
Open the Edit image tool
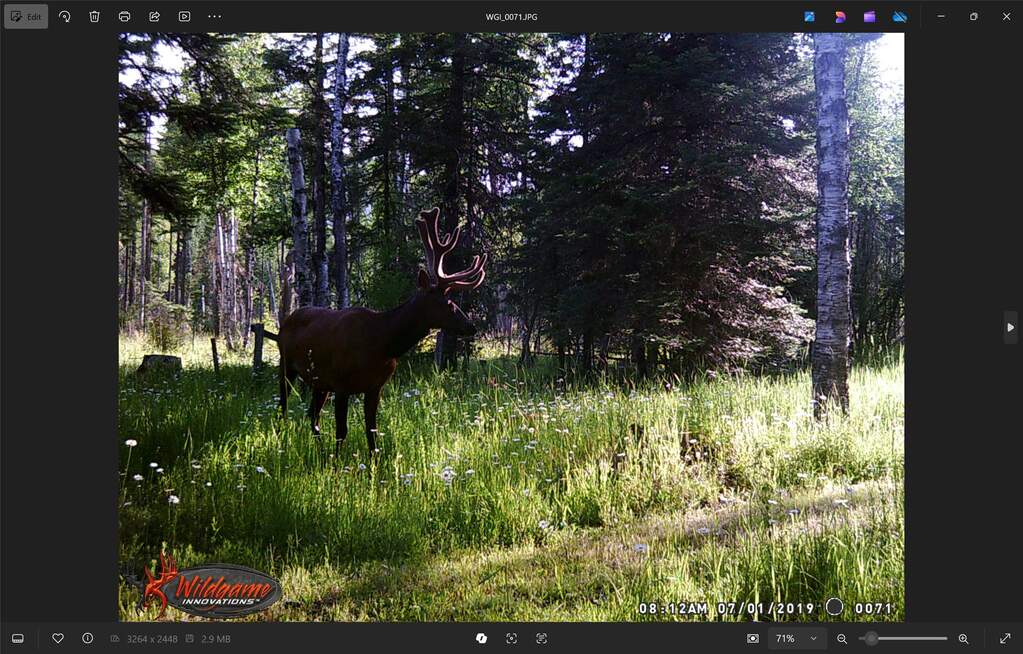pyautogui.click(x=26, y=16)
